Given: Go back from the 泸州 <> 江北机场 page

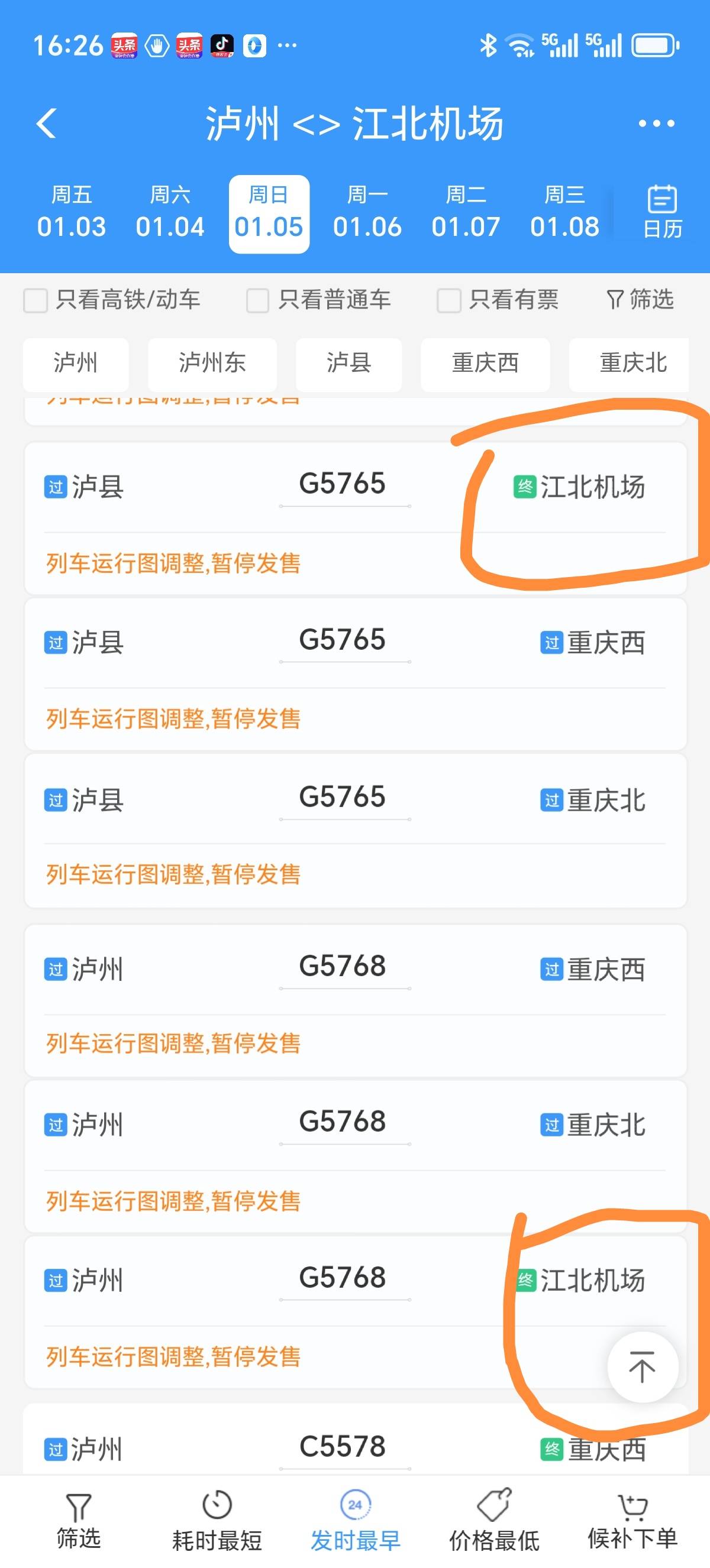Looking at the screenshot, I should pos(47,124).
